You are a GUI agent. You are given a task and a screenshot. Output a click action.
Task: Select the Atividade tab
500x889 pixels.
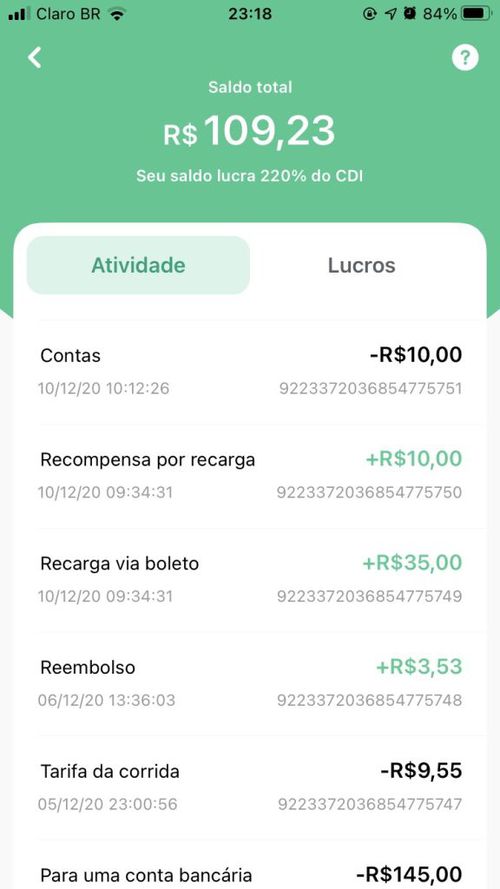[x=138, y=265]
